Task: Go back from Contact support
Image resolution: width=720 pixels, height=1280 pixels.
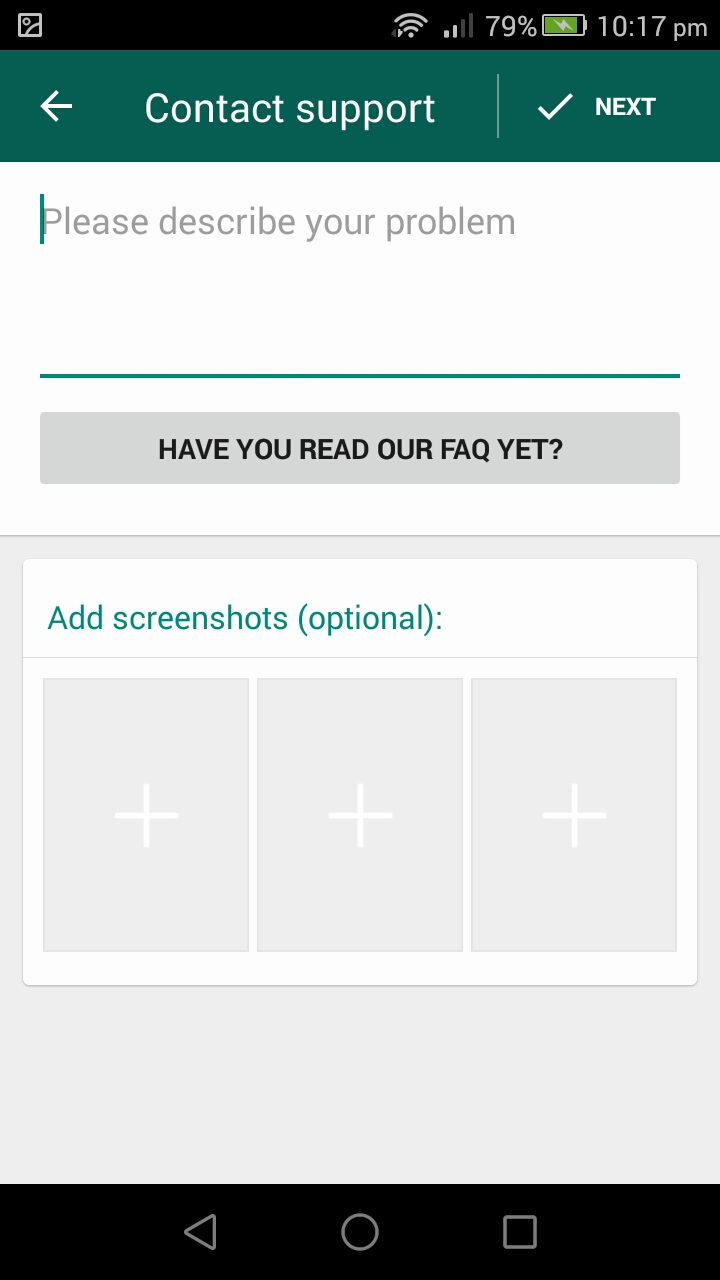Action: click(x=57, y=107)
